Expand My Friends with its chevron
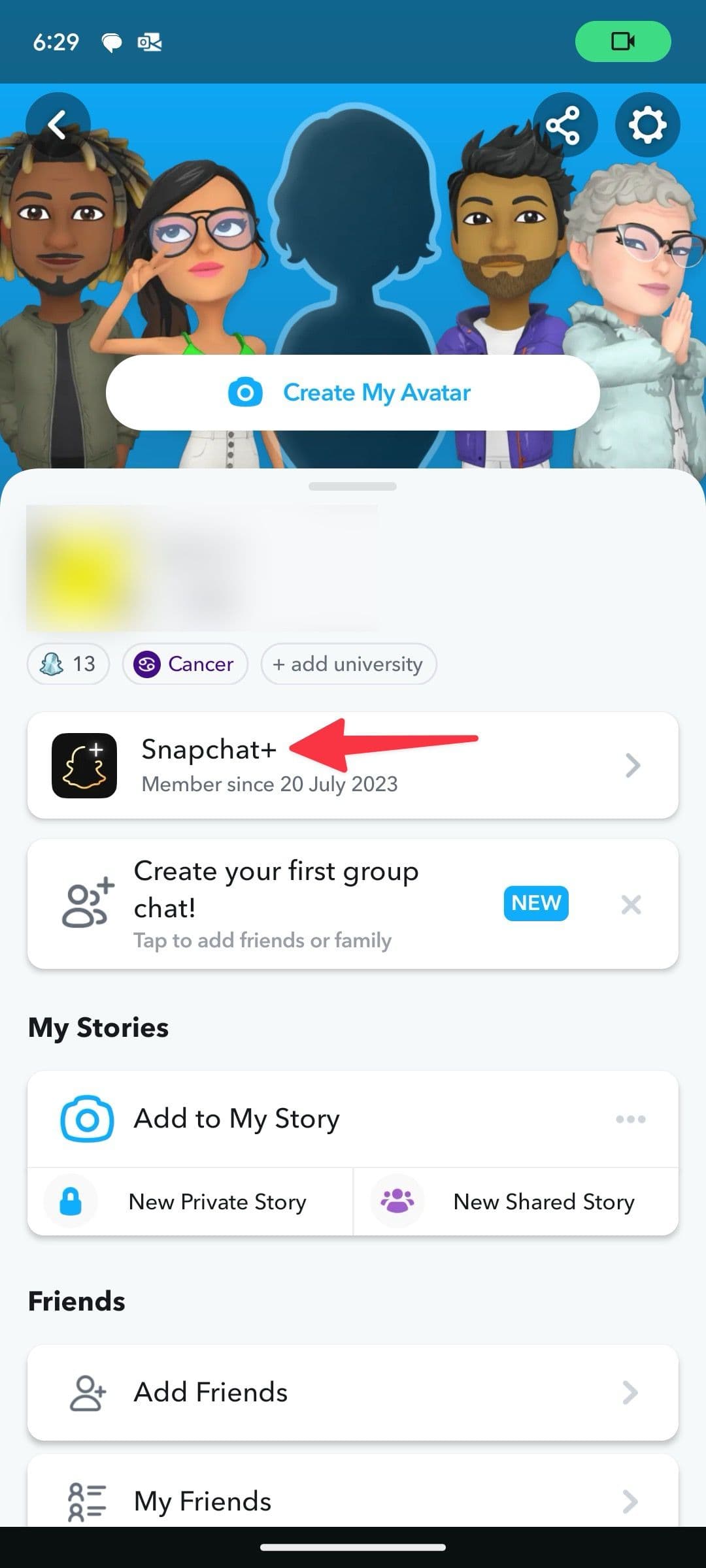 coord(631,1501)
